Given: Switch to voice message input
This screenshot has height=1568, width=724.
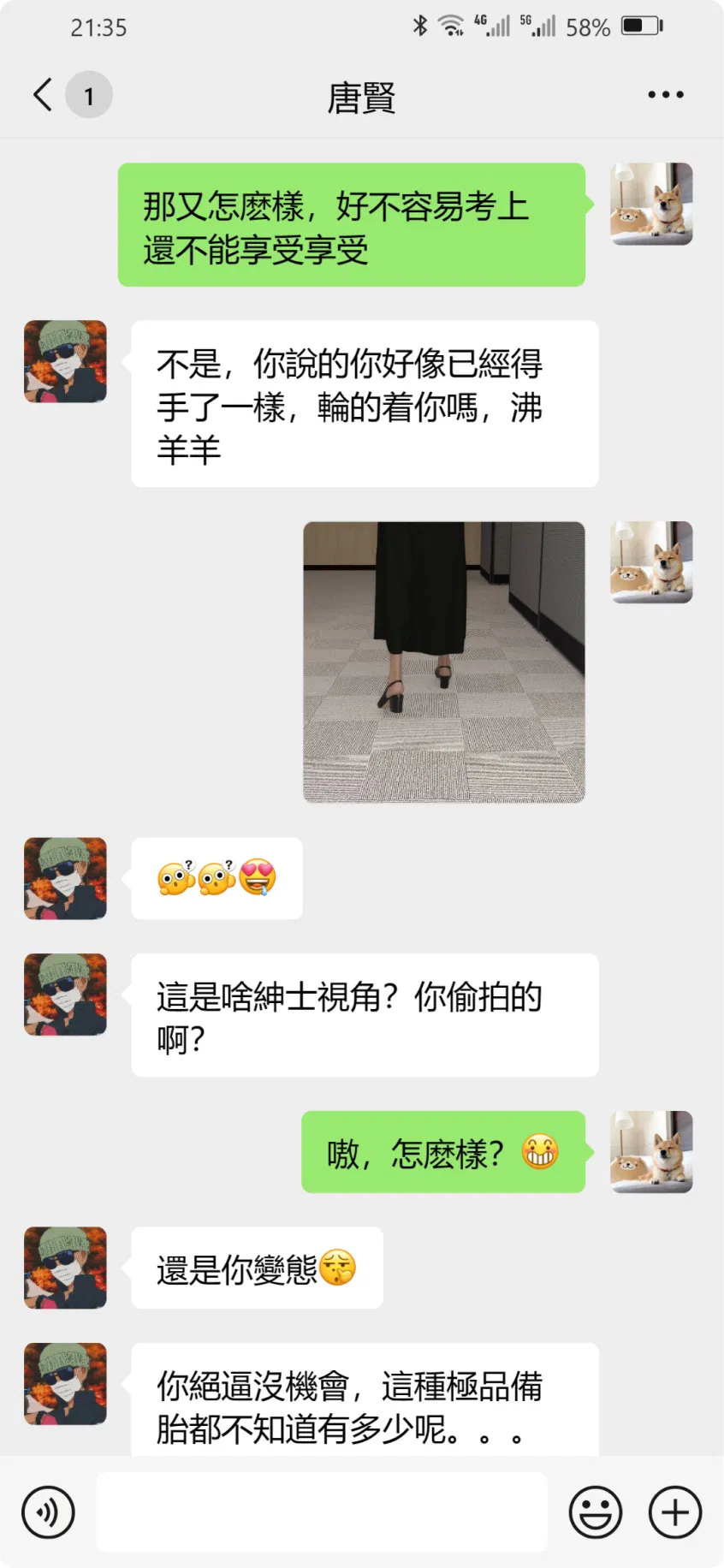Looking at the screenshot, I should tap(48, 1512).
